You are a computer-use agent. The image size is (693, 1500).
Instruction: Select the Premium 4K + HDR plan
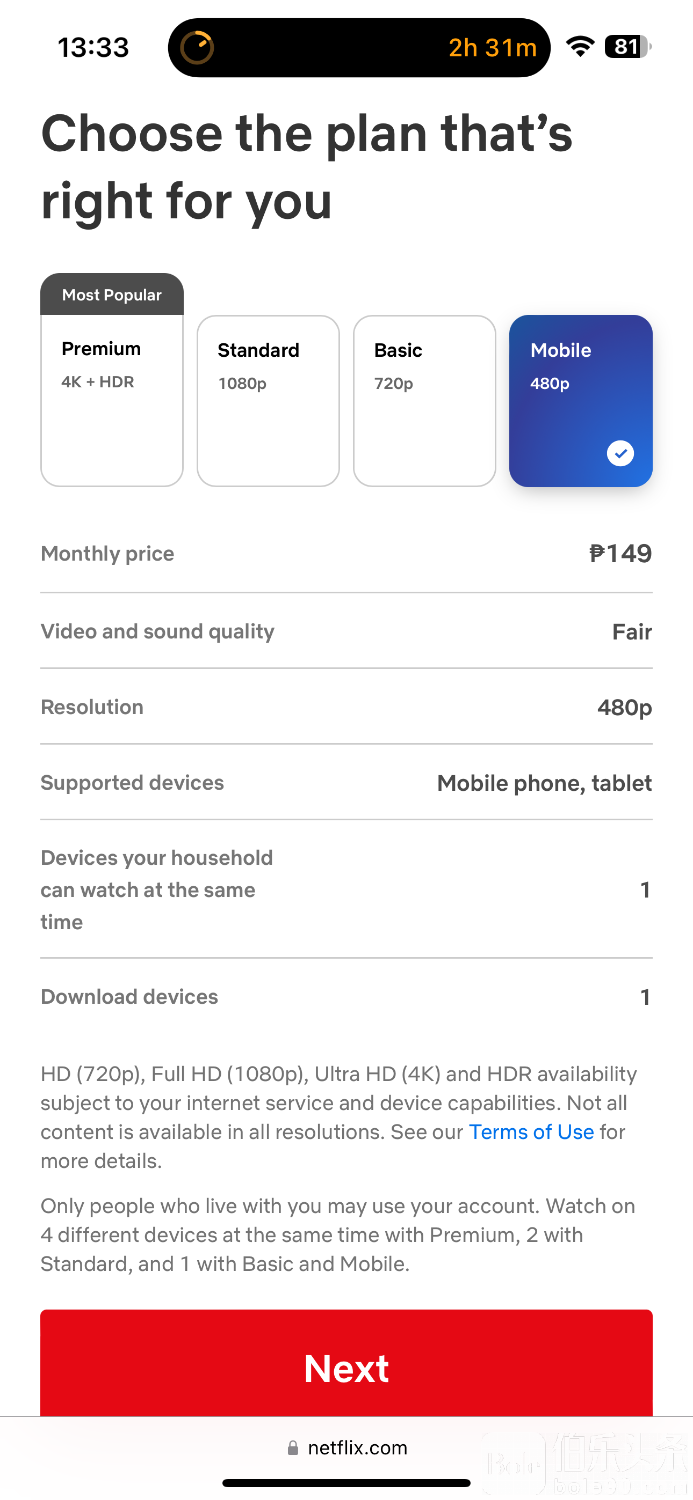112,400
